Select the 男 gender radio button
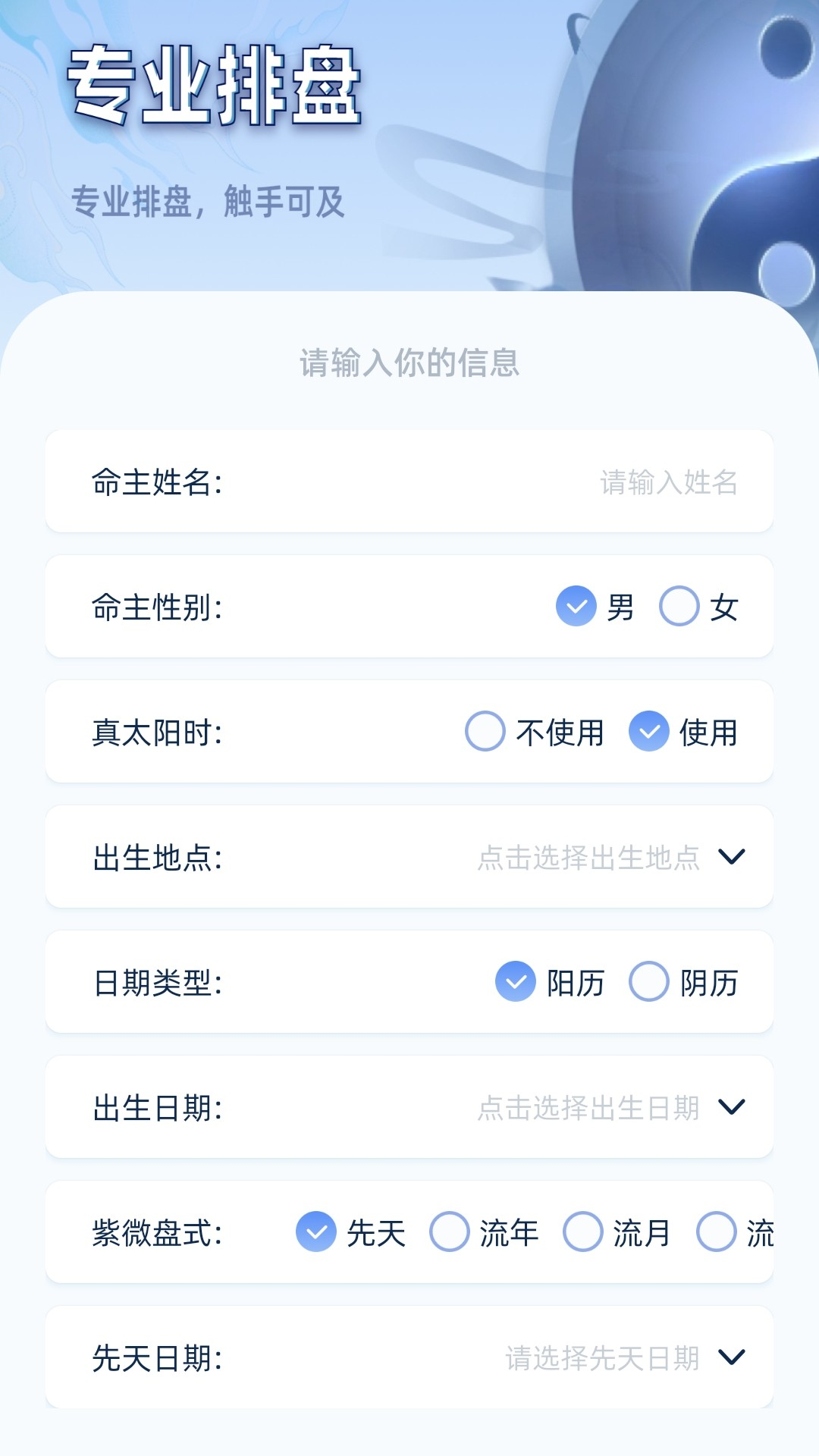Viewport: 819px width, 1456px height. pyautogui.click(x=578, y=607)
